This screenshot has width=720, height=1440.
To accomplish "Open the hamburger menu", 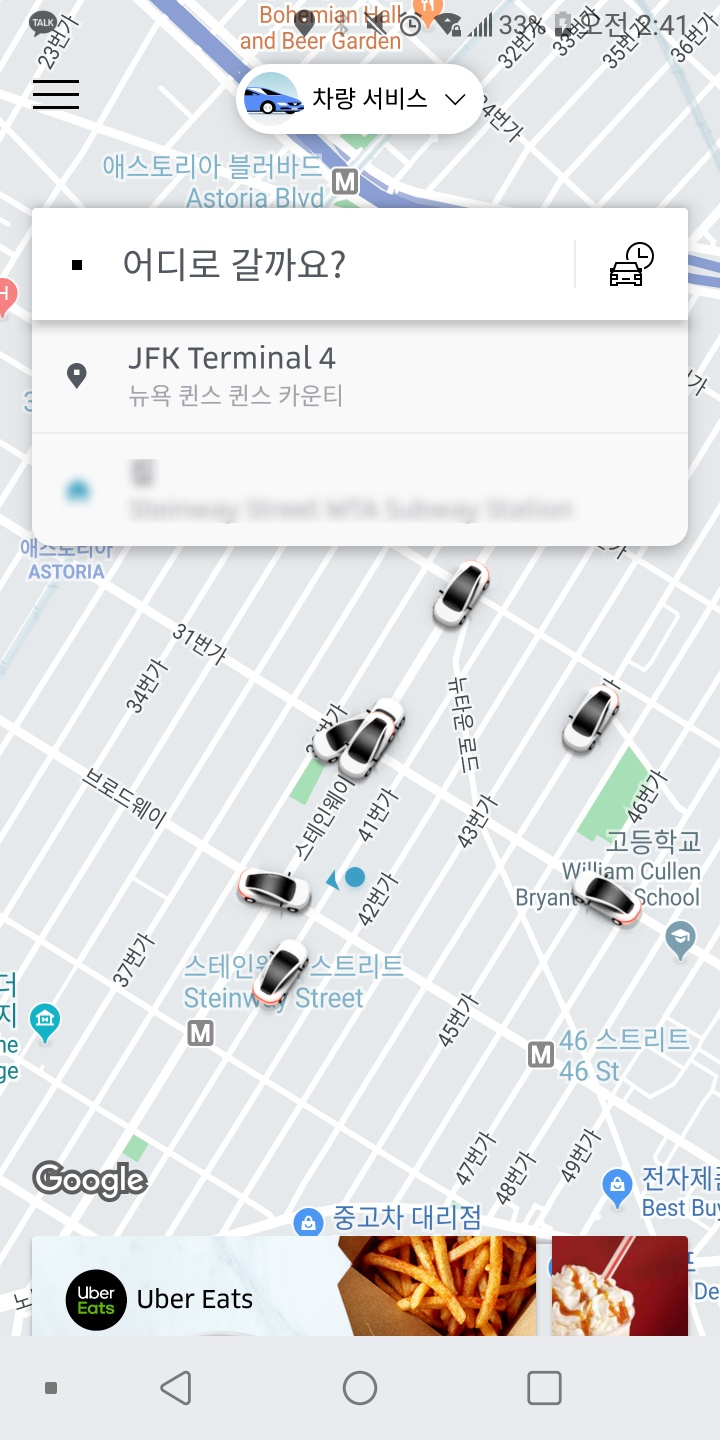I will 56,94.
